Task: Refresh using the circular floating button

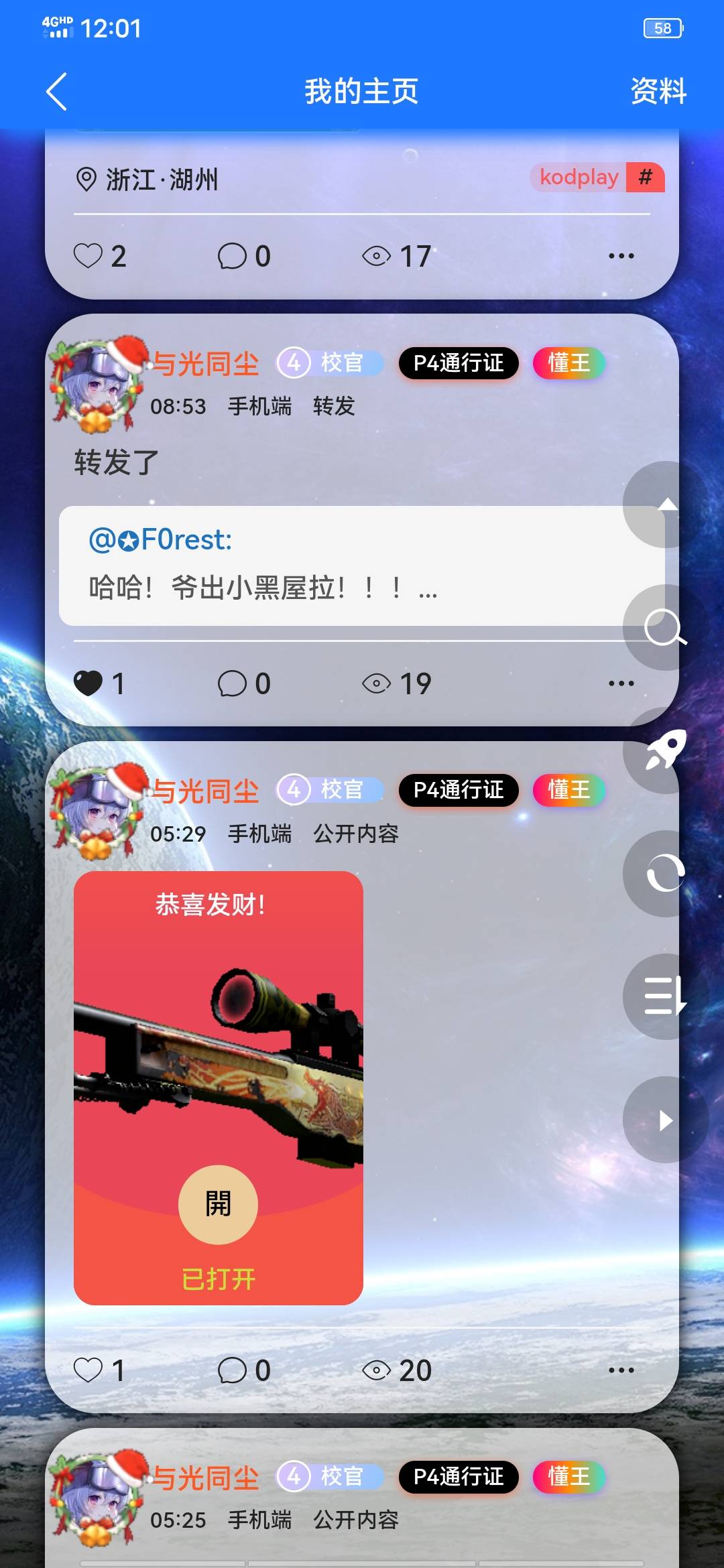Action: (x=666, y=873)
